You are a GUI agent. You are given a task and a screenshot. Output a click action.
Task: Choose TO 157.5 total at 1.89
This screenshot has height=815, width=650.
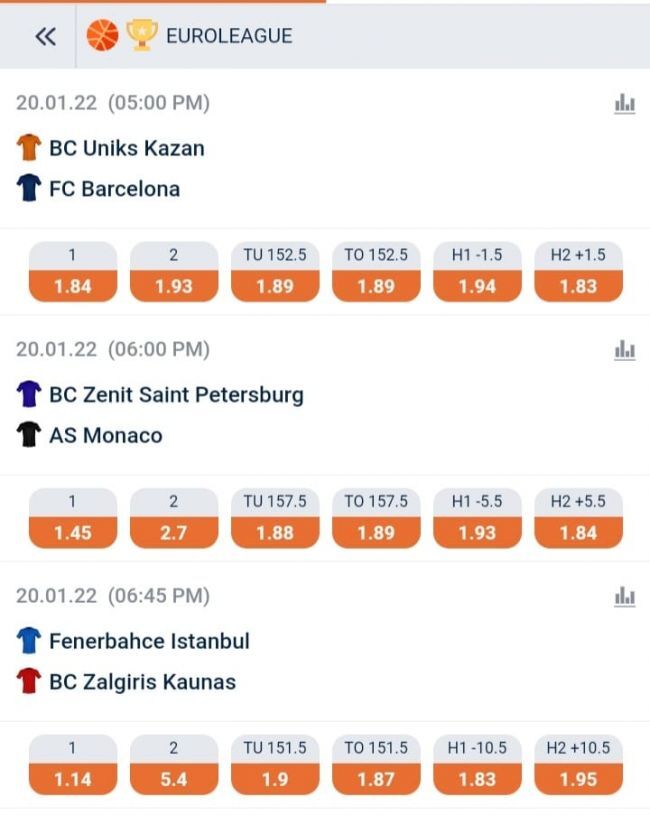point(376,519)
